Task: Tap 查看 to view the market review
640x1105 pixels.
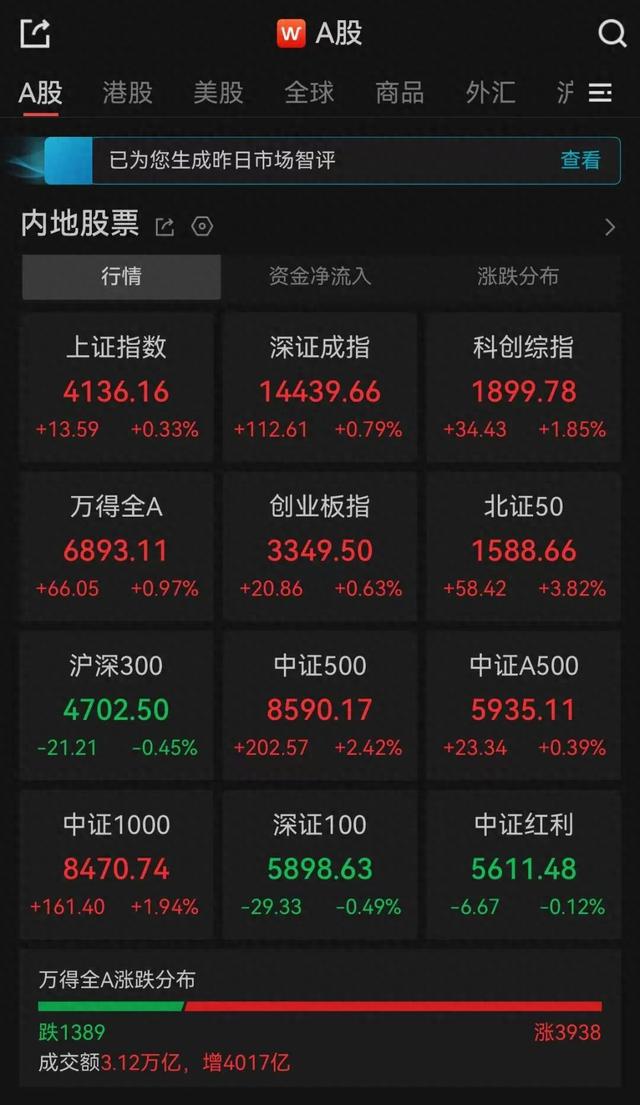Action: 580,160
